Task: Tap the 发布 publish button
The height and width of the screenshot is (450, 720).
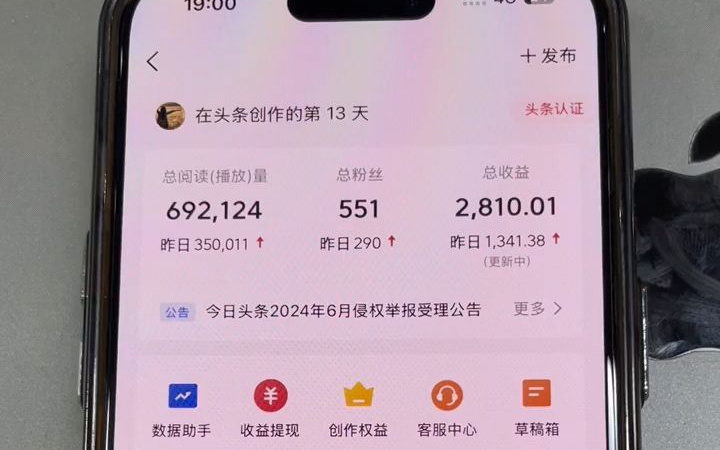Action: (548, 56)
